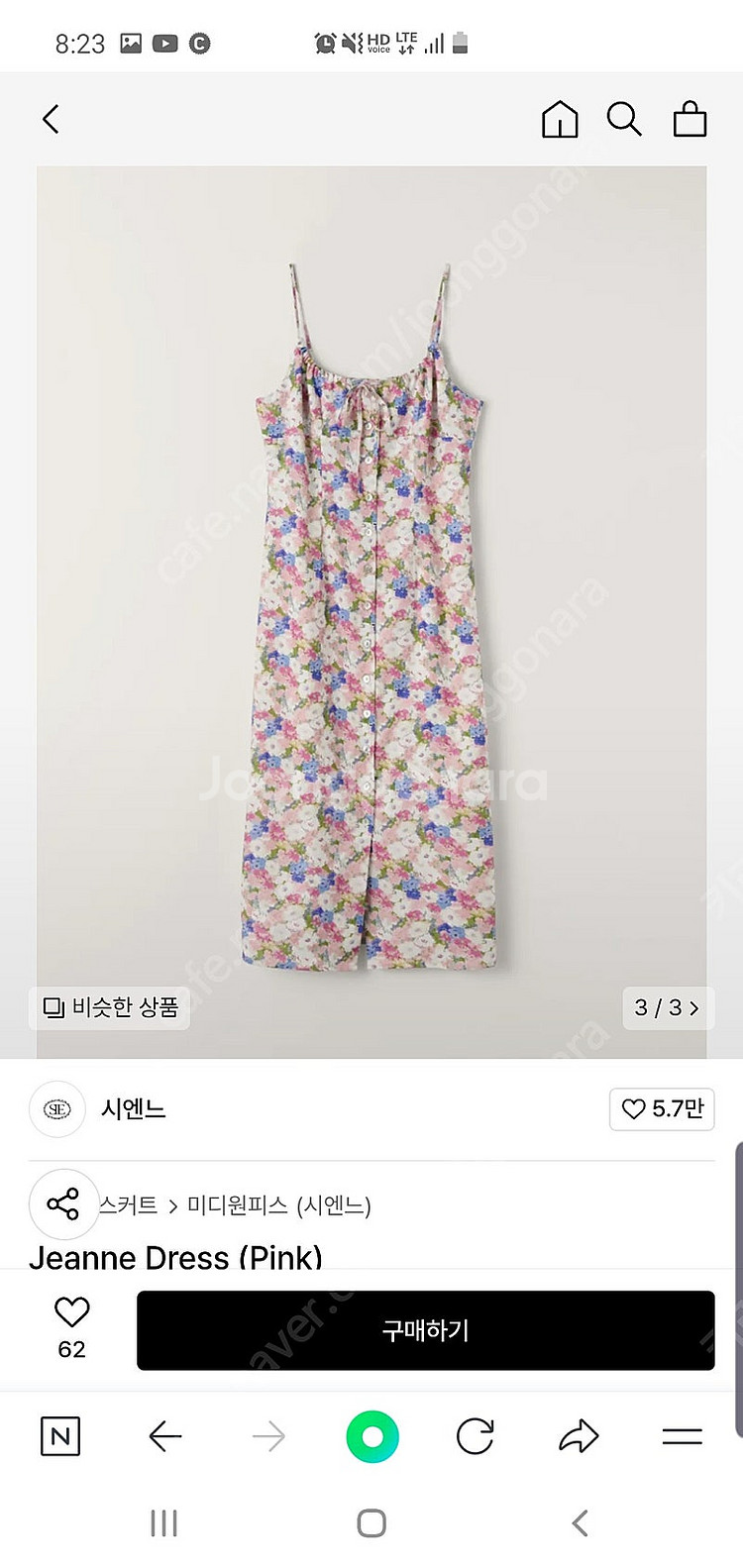This screenshot has width=743, height=1568.
Task: Share the page using the arrow icon
Action: coord(580,1434)
